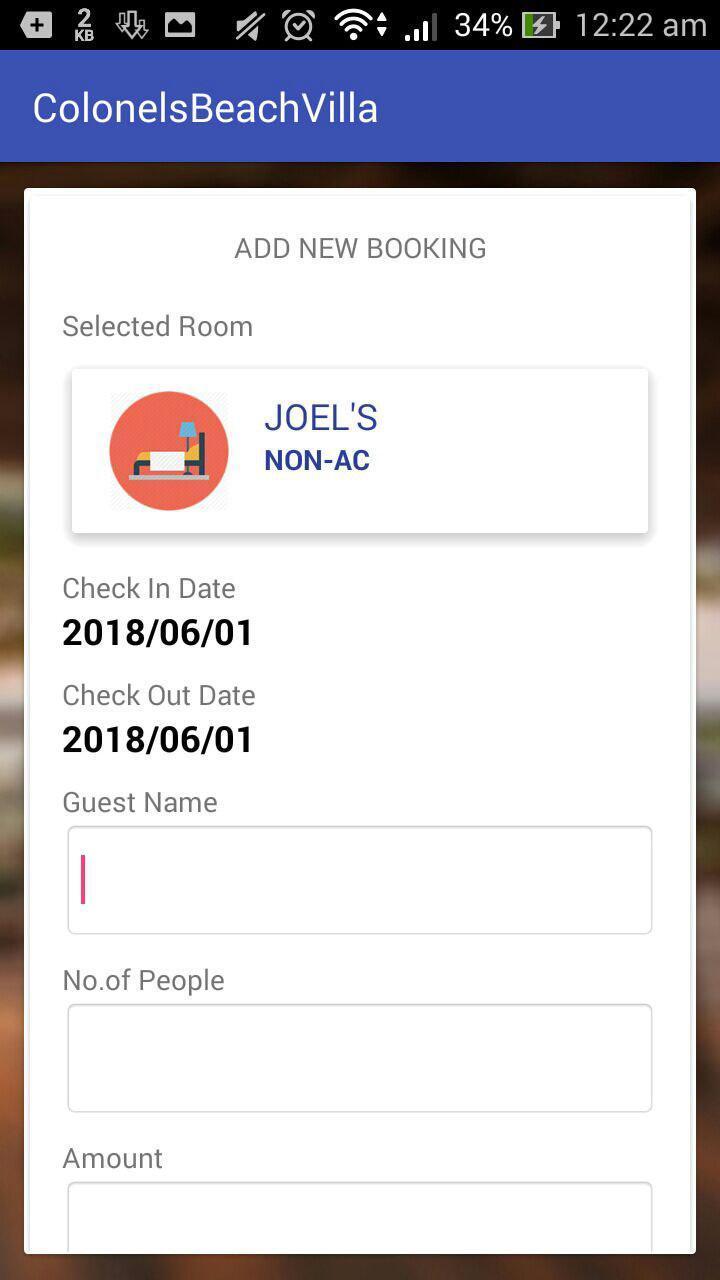Focus the No.of People field
The width and height of the screenshot is (720, 1280).
(x=360, y=1058)
